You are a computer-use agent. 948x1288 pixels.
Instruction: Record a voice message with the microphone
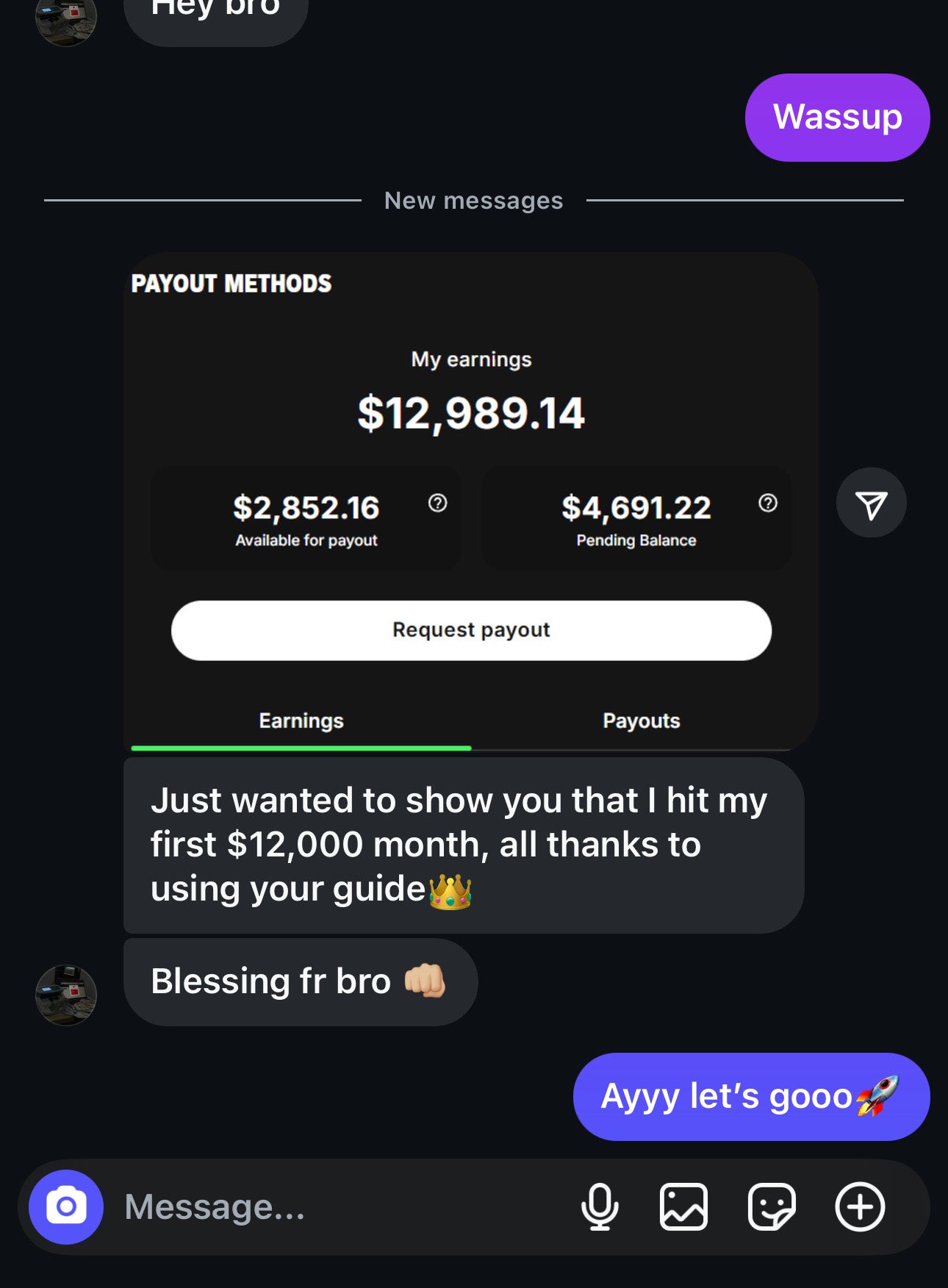coord(600,1206)
